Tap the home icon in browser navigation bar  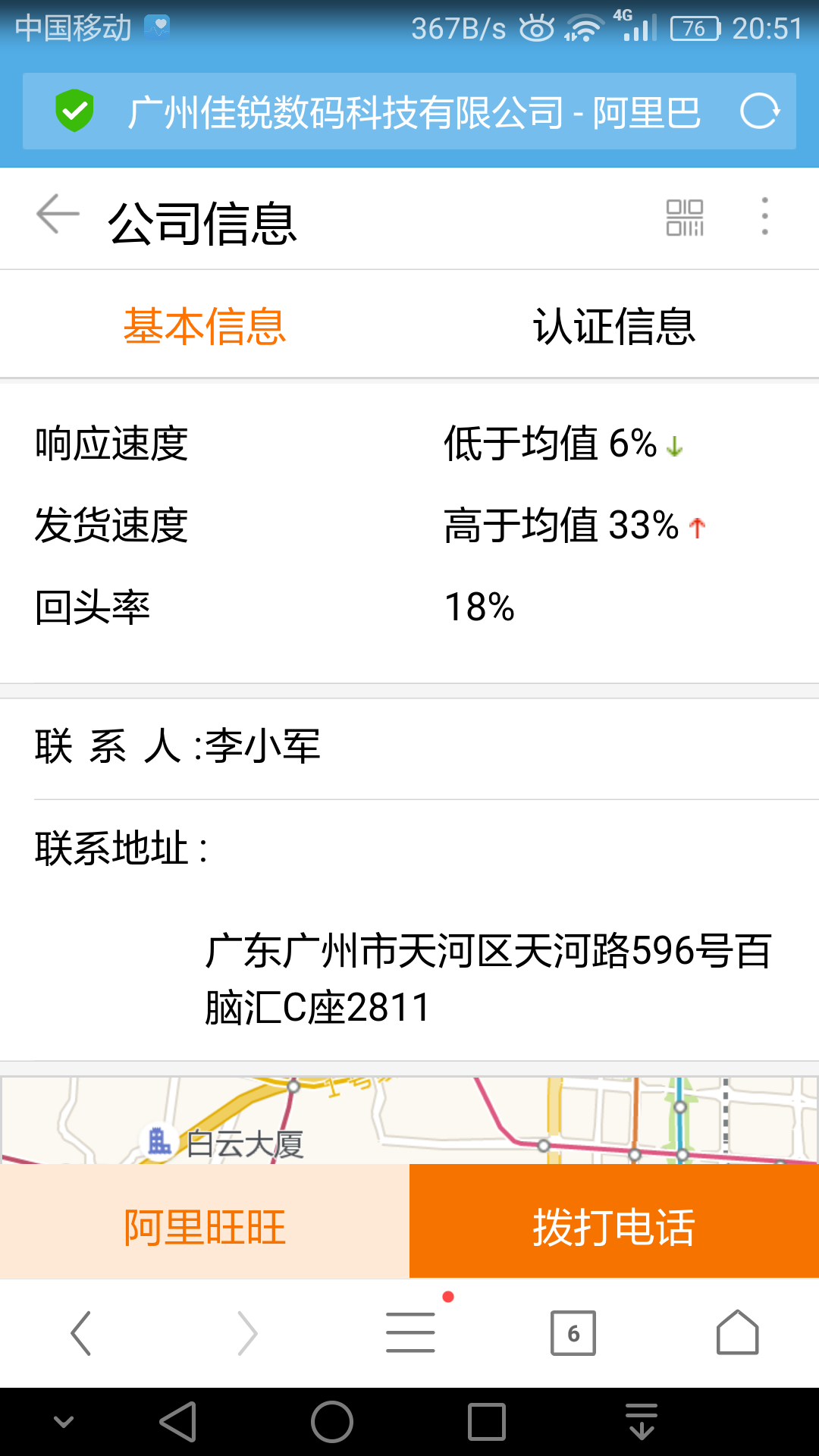[x=737, y=1332]
